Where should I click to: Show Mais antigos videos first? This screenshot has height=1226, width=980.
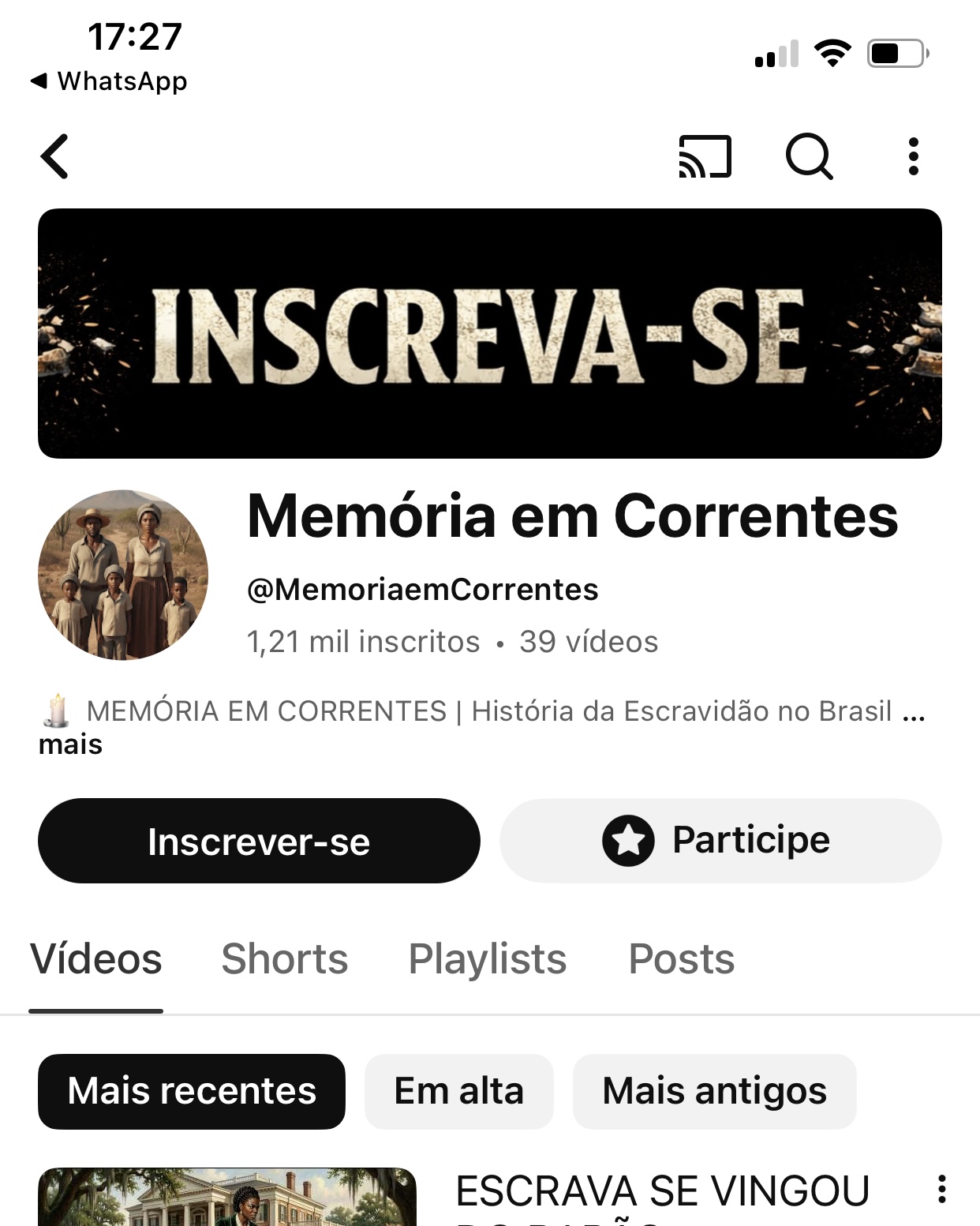[x=714, y=1091]
